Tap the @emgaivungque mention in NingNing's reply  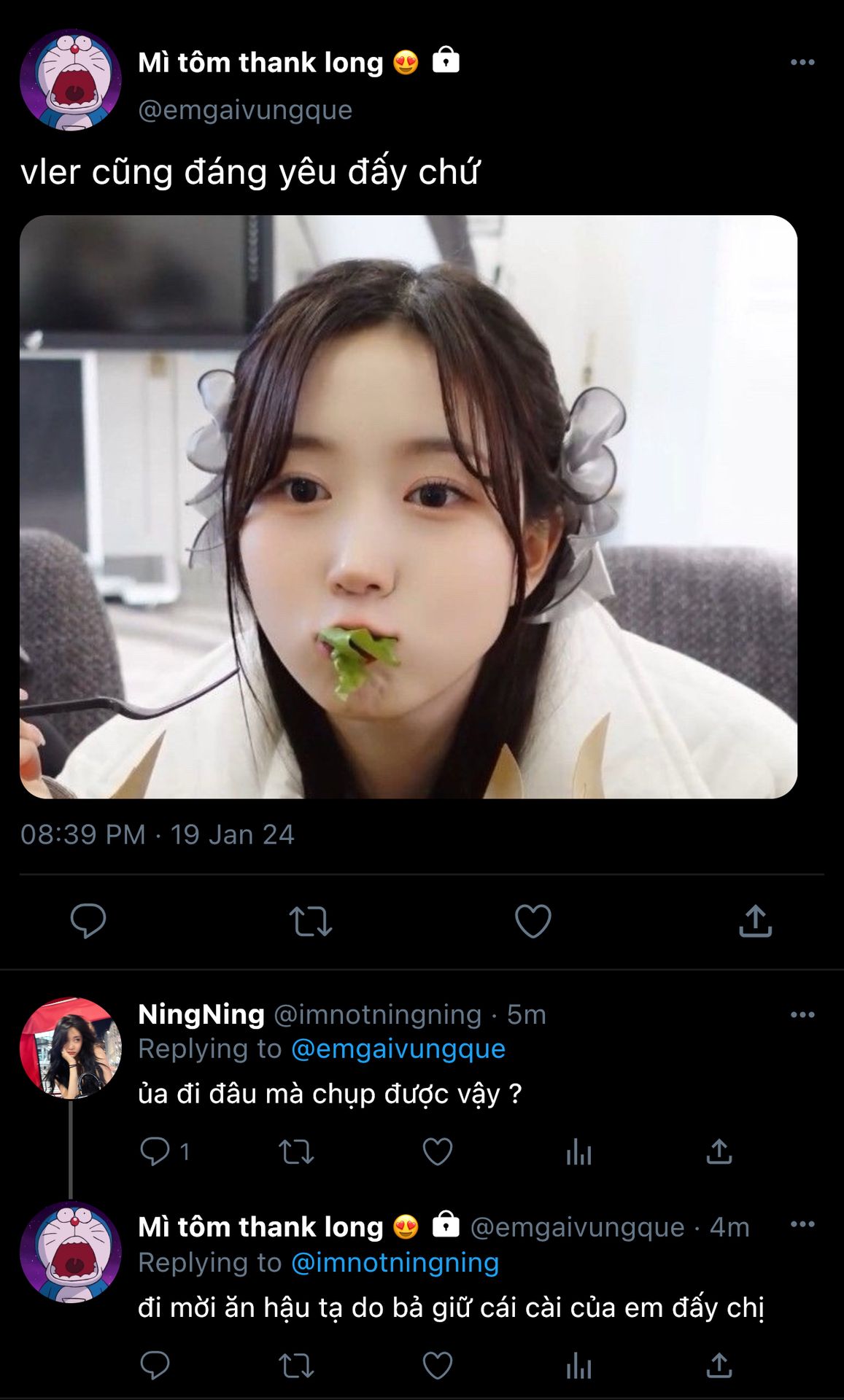(x=398, y=1049)
